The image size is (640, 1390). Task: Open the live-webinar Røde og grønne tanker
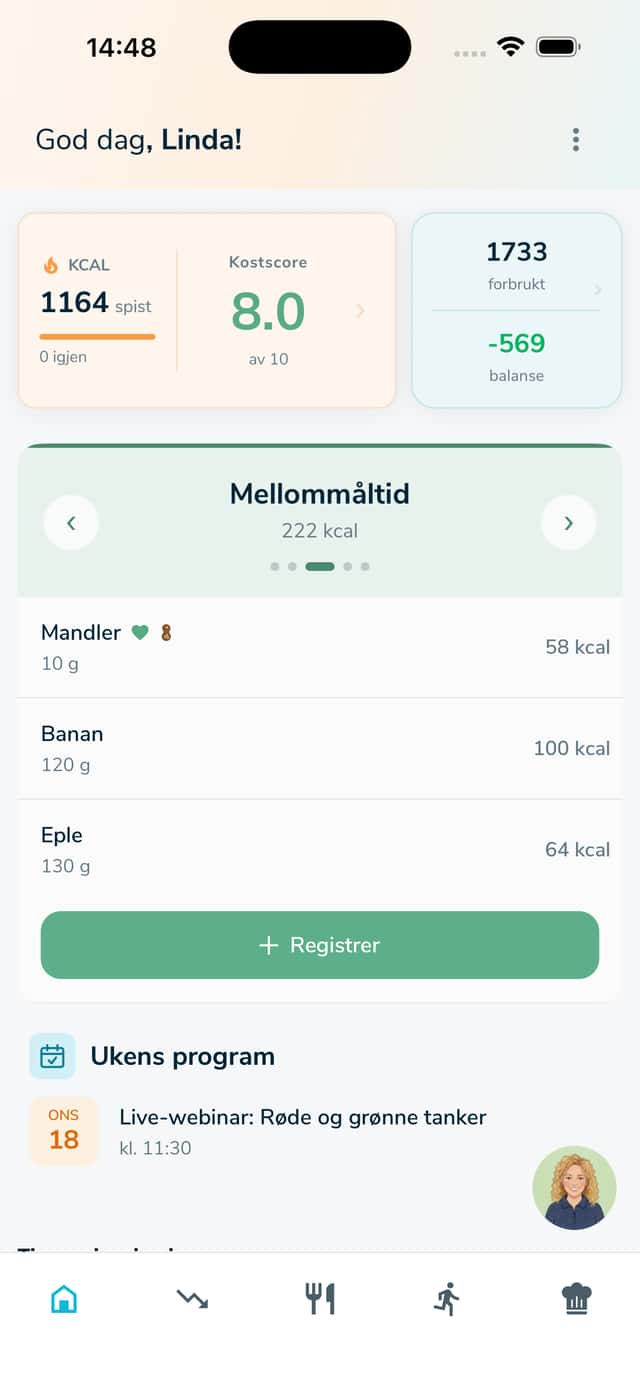coord(302,1130)
